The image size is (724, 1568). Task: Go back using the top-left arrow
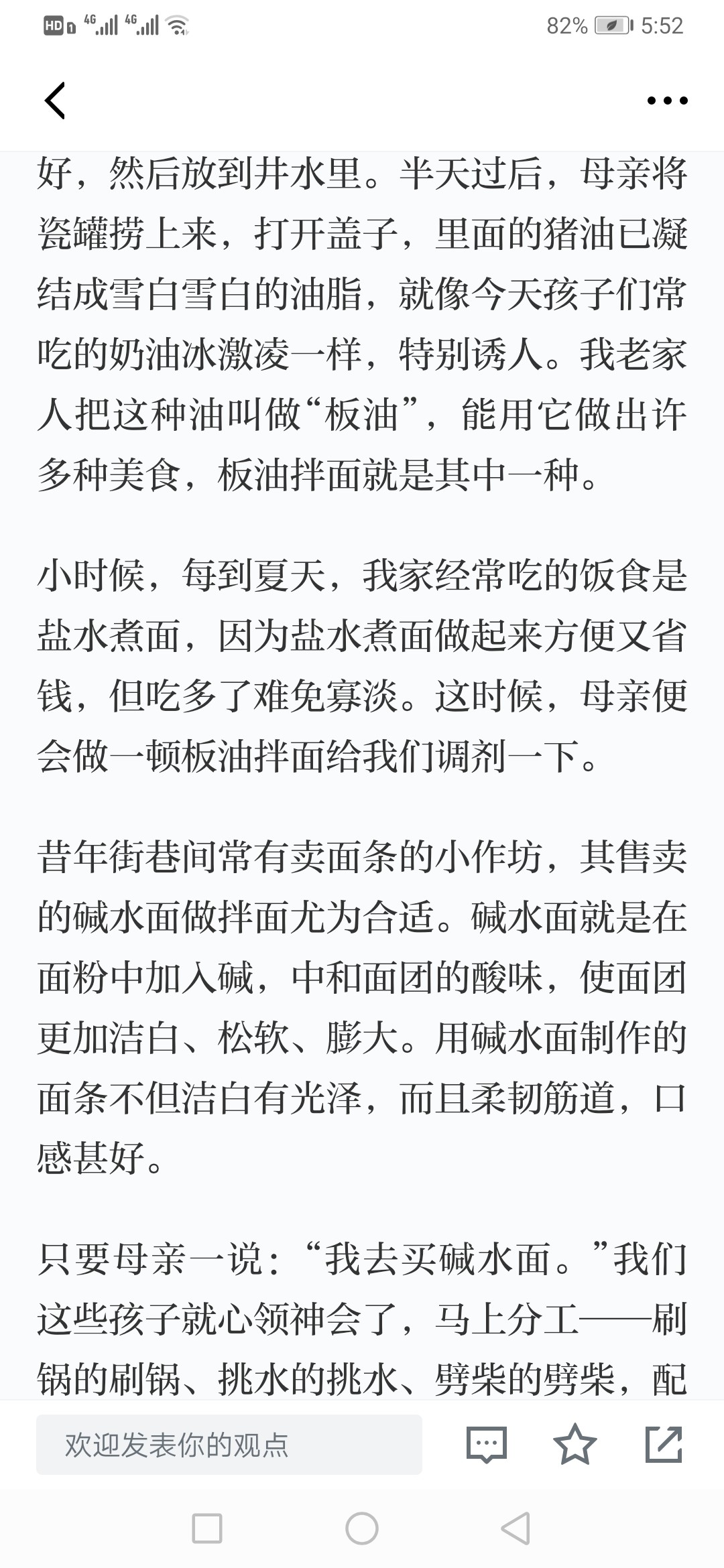[x=55, y=101]
